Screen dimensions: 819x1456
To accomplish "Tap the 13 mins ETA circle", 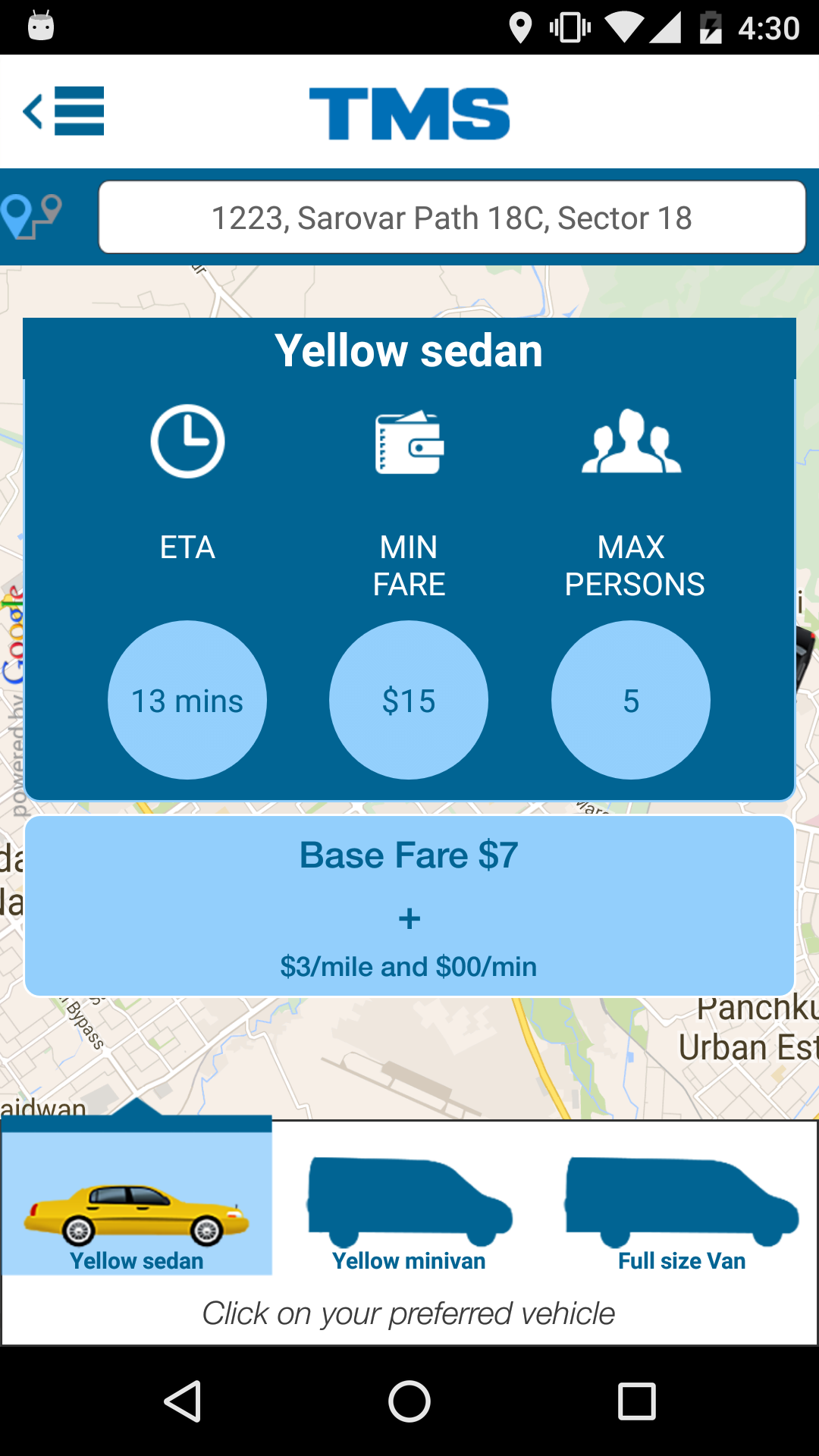I will click(x=187, y=701).
